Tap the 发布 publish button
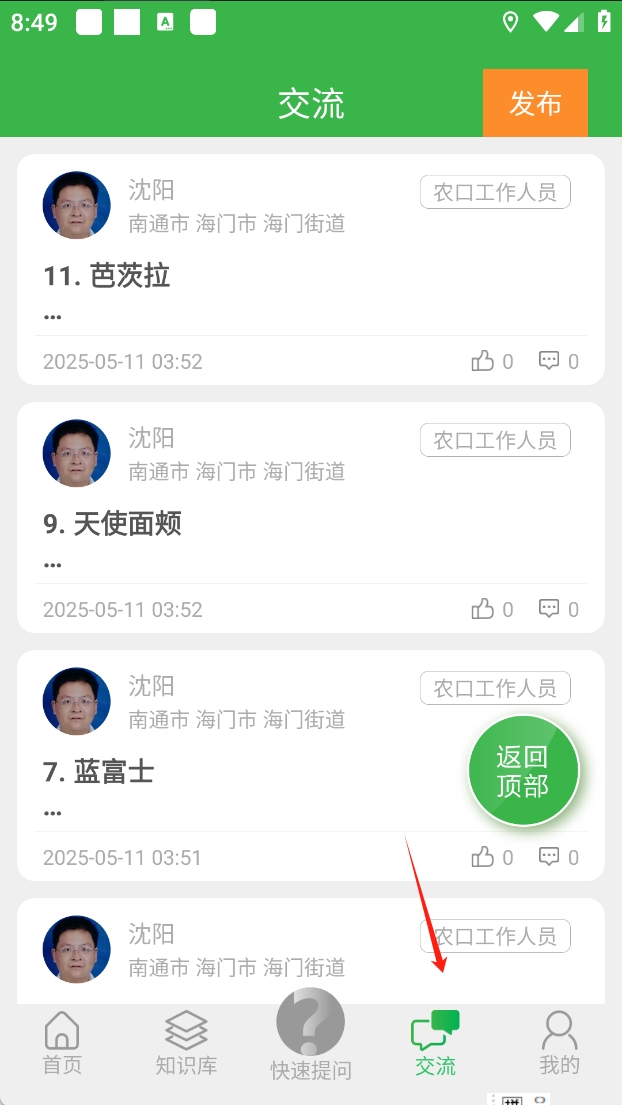622x1105 pixels. tap(535, 103)
